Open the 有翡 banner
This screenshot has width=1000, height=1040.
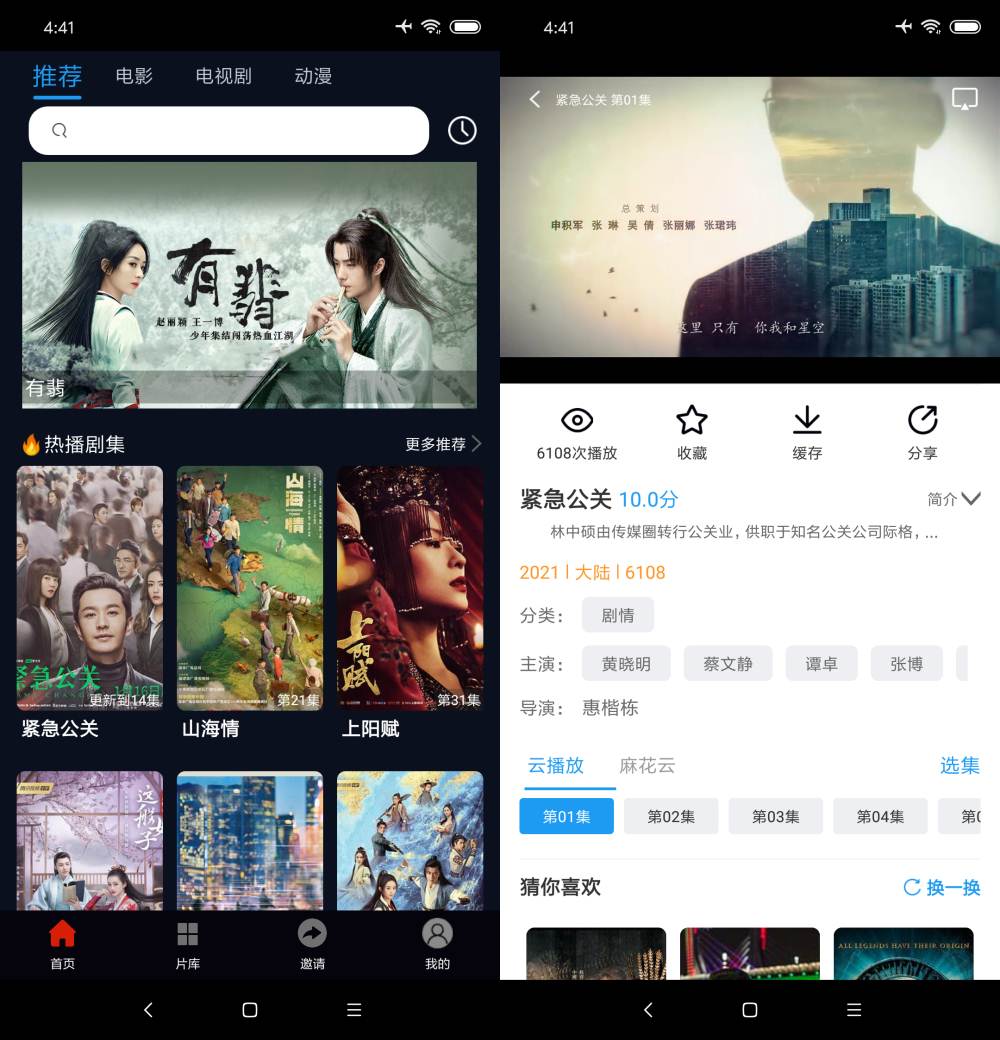(249, 285)
